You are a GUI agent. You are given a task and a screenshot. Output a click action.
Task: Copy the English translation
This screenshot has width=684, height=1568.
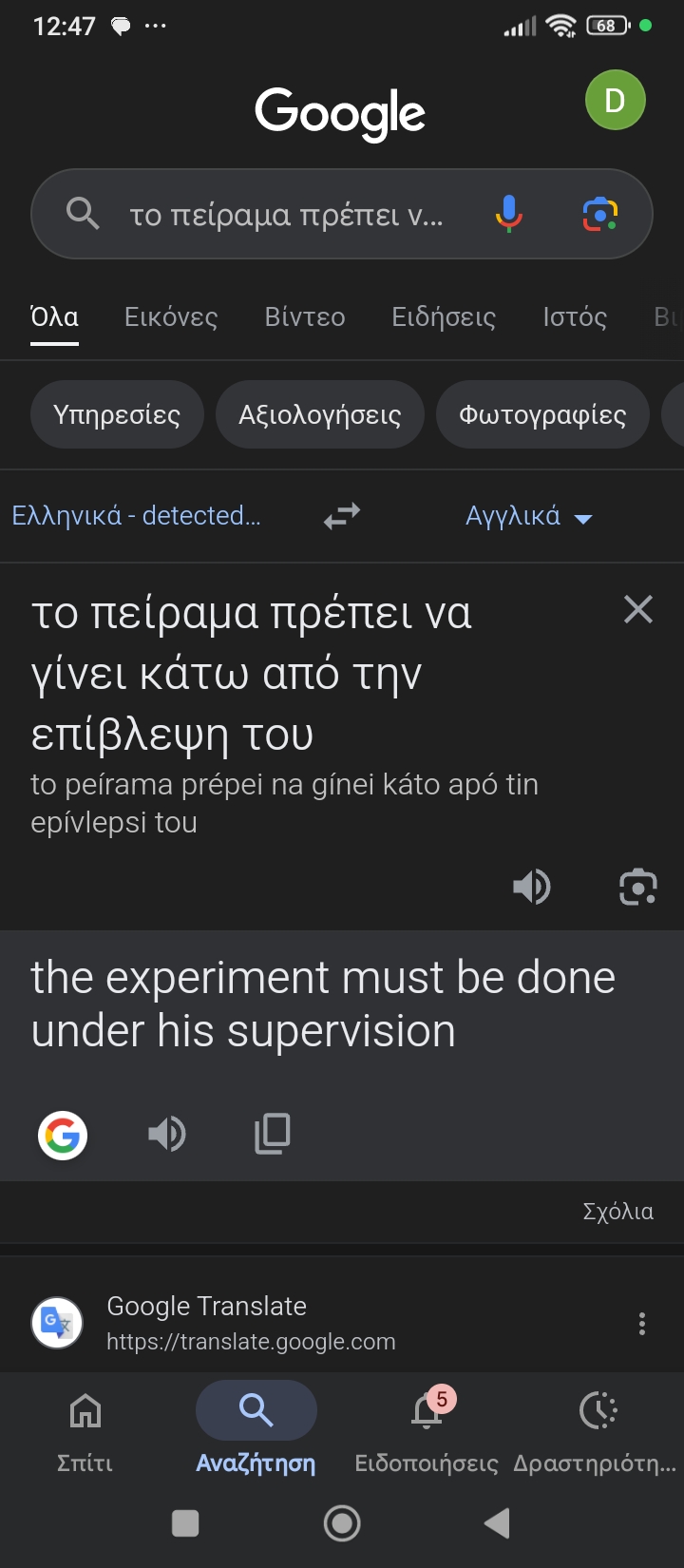272,1134
